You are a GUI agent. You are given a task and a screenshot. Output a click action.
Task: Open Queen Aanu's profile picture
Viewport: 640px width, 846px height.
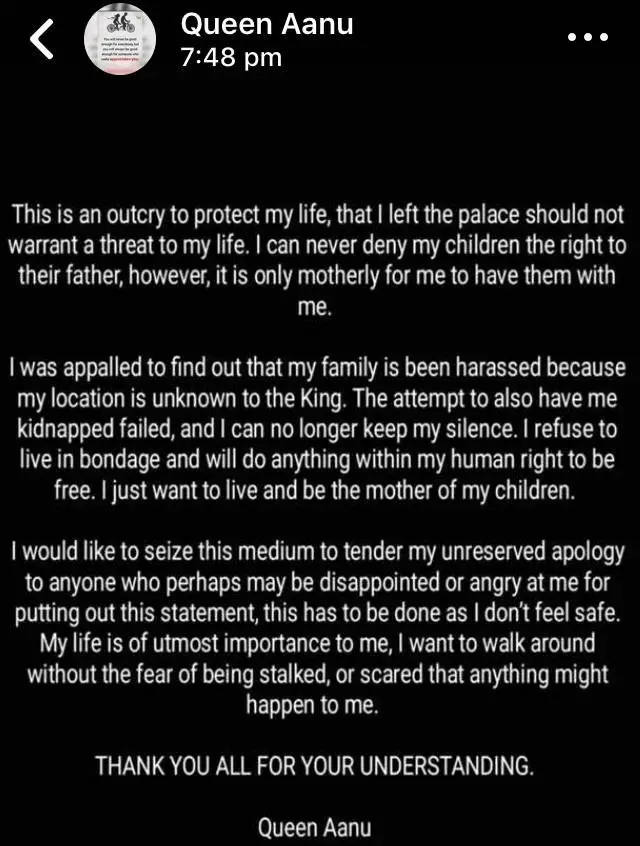(x=120, y=40)
